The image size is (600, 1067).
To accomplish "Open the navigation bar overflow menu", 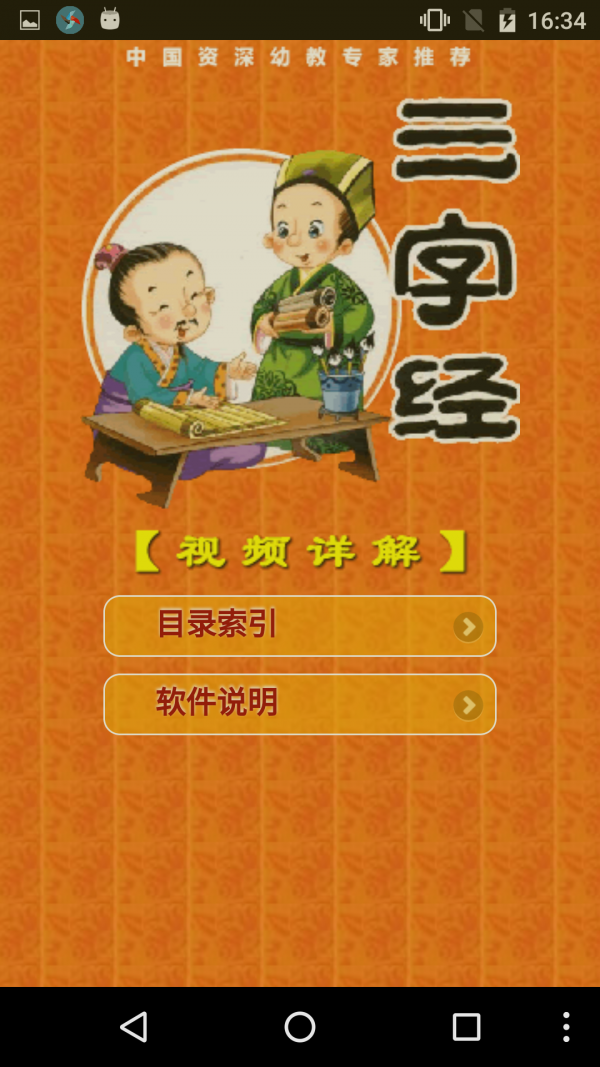I will [566, 1026].
